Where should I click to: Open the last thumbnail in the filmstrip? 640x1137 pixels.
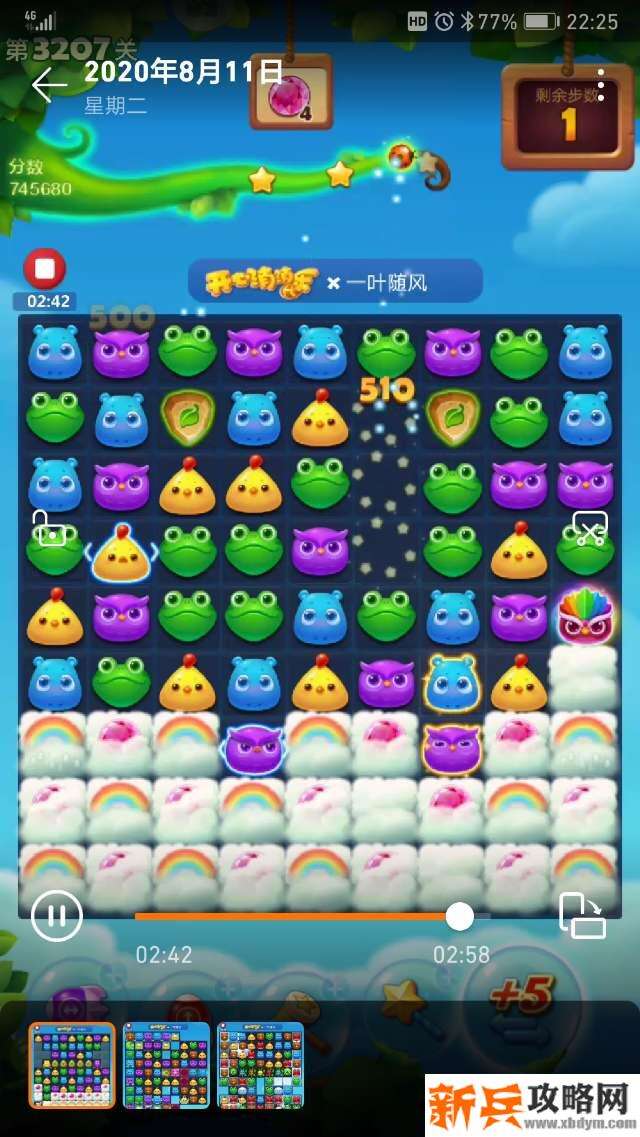pyautogui.click(x=260, y=1065)
